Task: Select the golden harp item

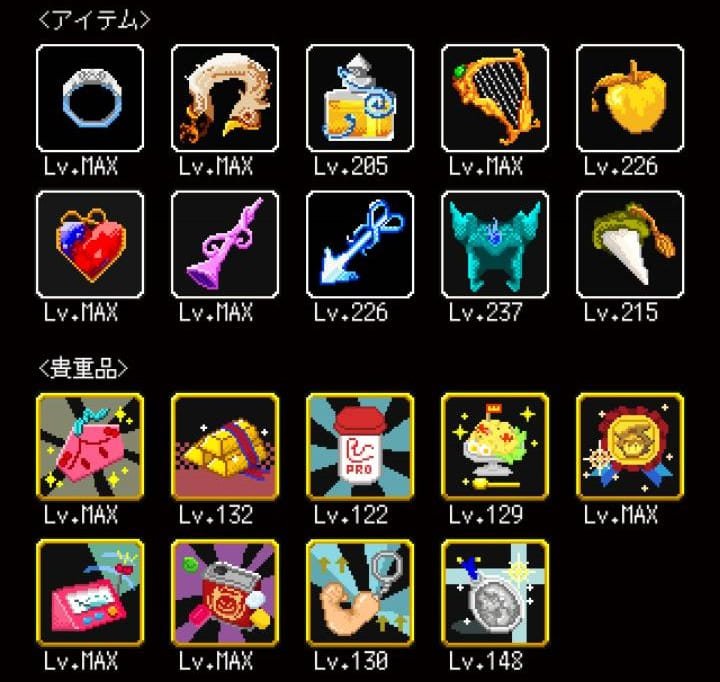Action: click(x=495, y=98)
